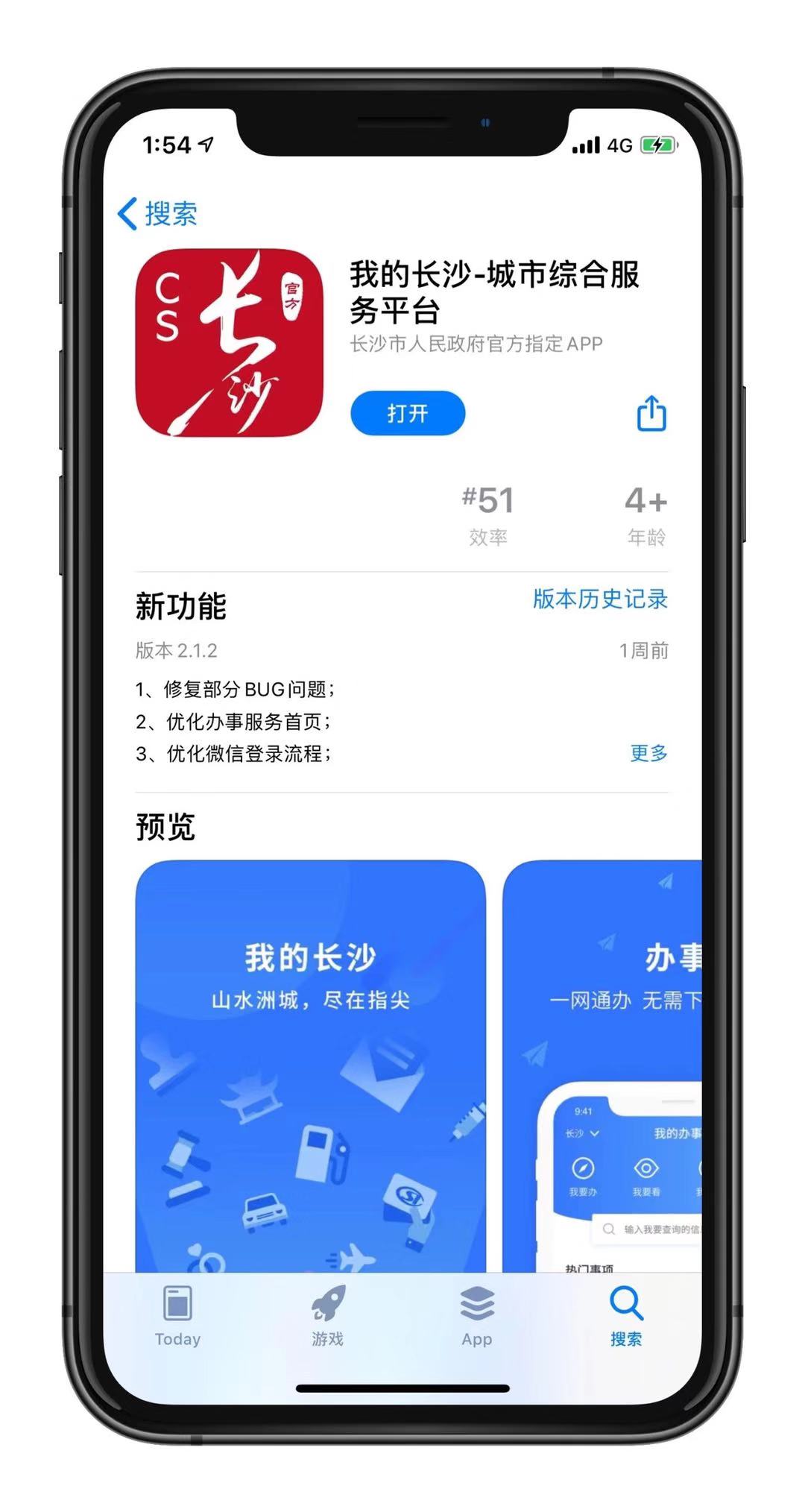Screen dimensions: 805x1512
Task: Switch to the App tab
Action: [477, 1317]
